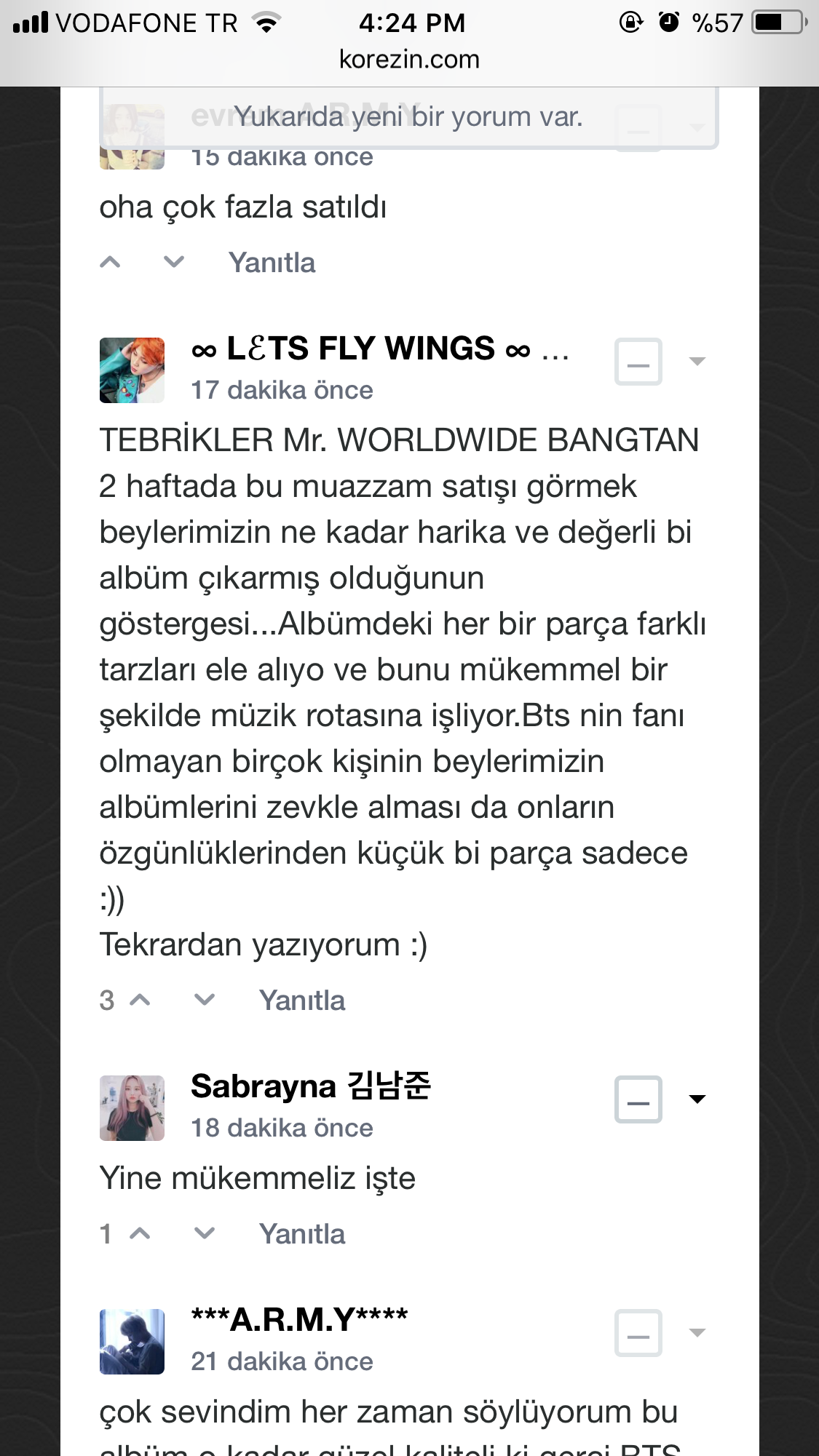The width and height of the screenshot is (819, 1456).
Task: Open dropdown menu on Sabrayna's comment
Action: click(x=697, y=1099)
